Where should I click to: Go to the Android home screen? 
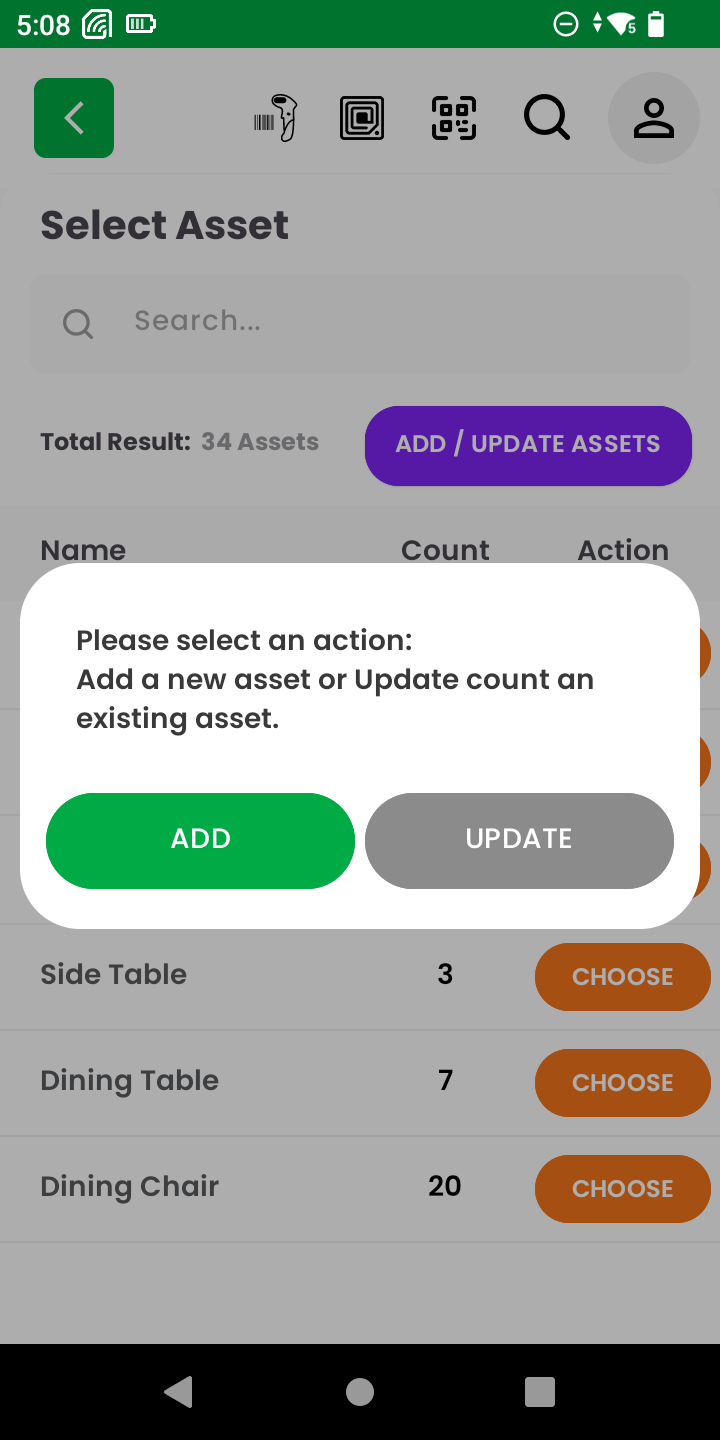[360, 1392]
